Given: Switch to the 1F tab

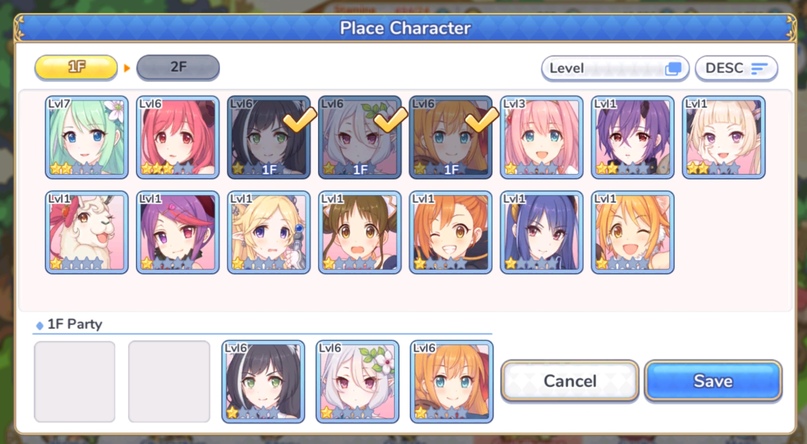Looking at the screenshot, I should tap(76, 67).
